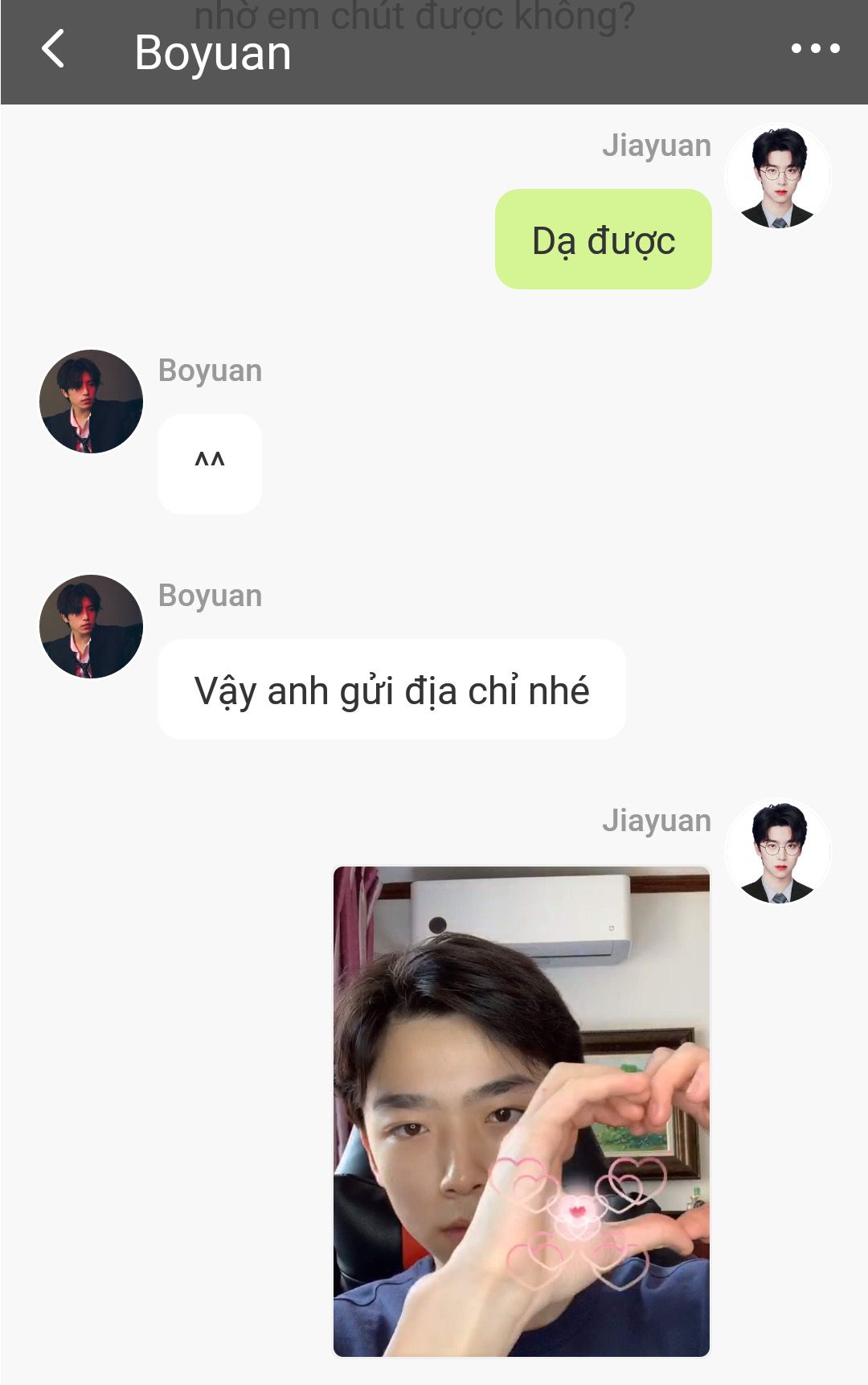
Task: Tap Boyuan's avatar beside the ^^ message
Action: (91, 401)
